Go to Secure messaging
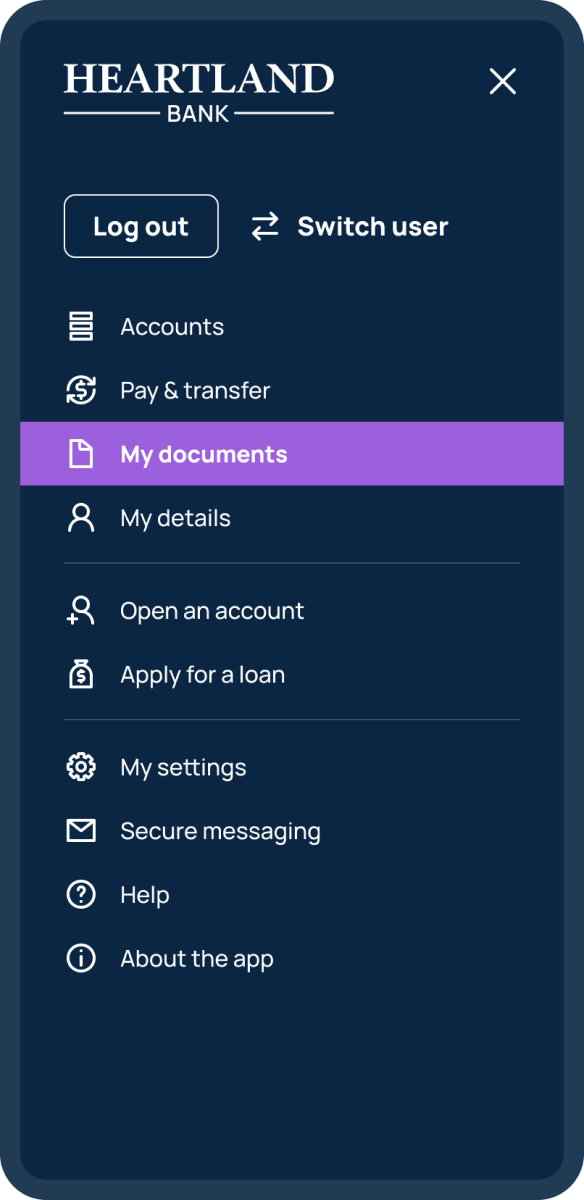Viewport: 584px width, 1200px height. tap(292, 831)
